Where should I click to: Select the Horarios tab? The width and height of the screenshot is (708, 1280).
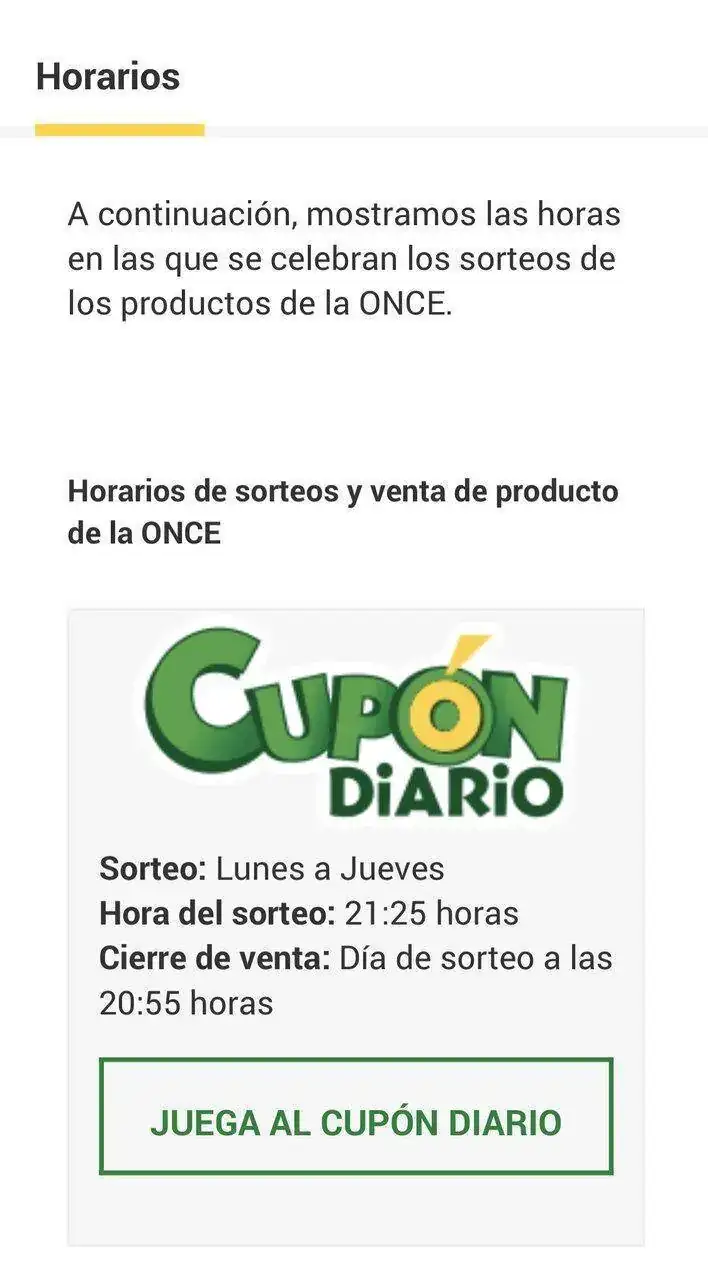(108, 78)
